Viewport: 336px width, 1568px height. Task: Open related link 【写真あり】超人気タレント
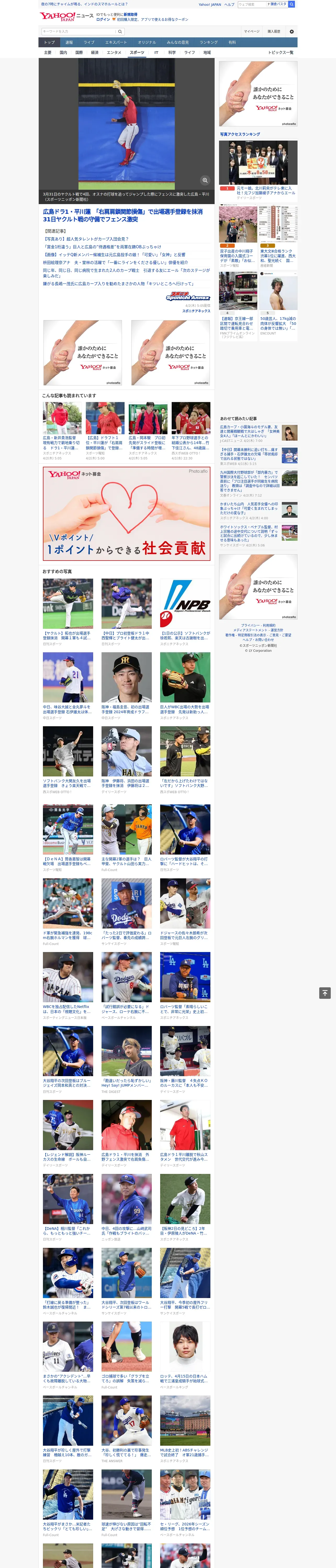point(86,239)
